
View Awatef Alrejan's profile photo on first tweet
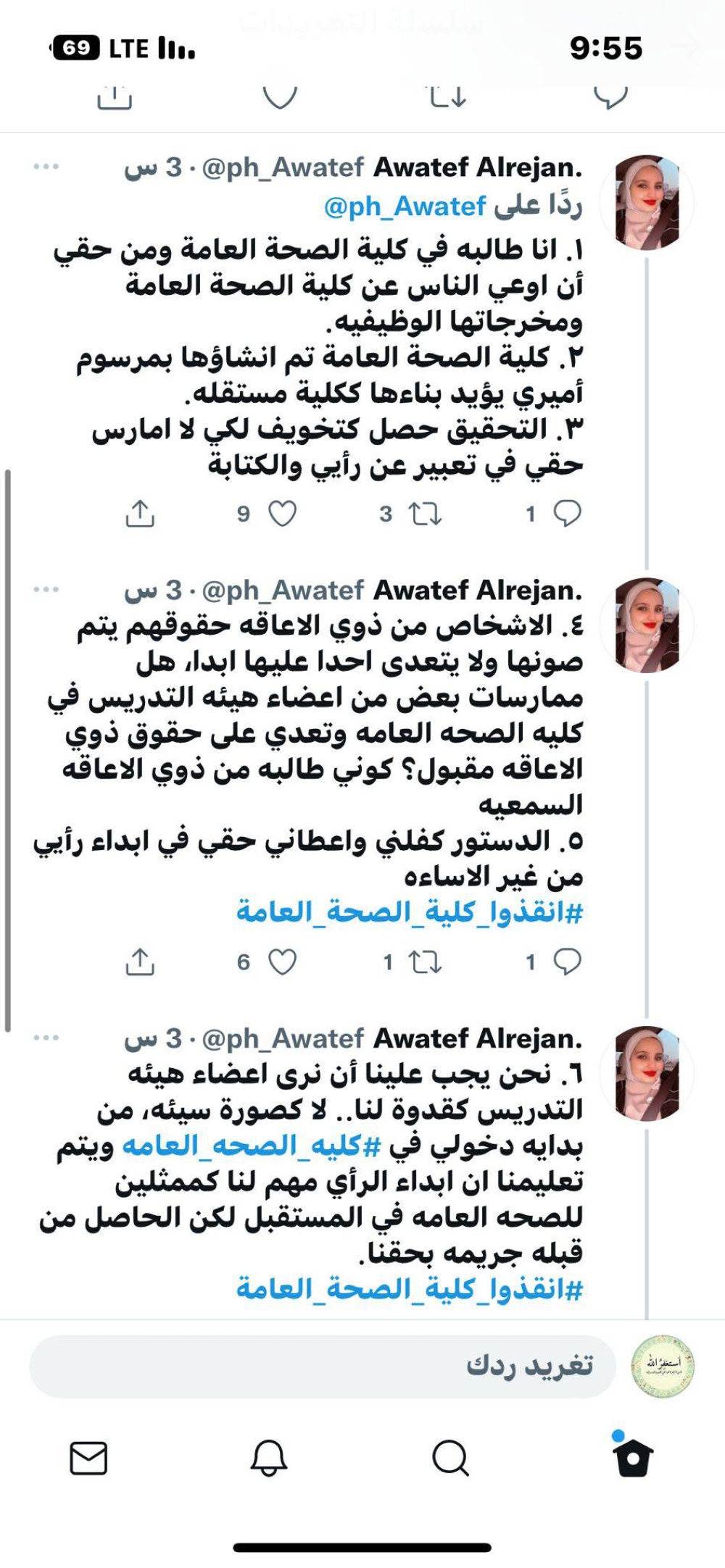tap(647, 202)
